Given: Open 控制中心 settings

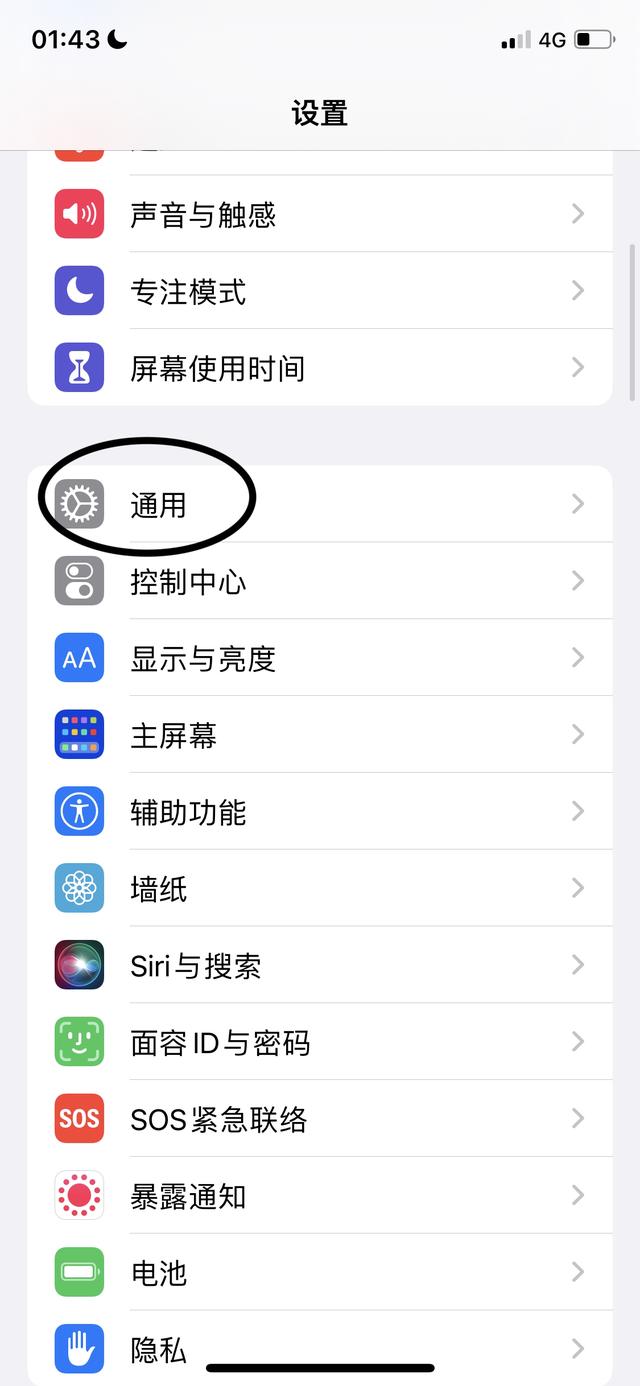Looking at the screenshot, I should (x=320, y=581).
